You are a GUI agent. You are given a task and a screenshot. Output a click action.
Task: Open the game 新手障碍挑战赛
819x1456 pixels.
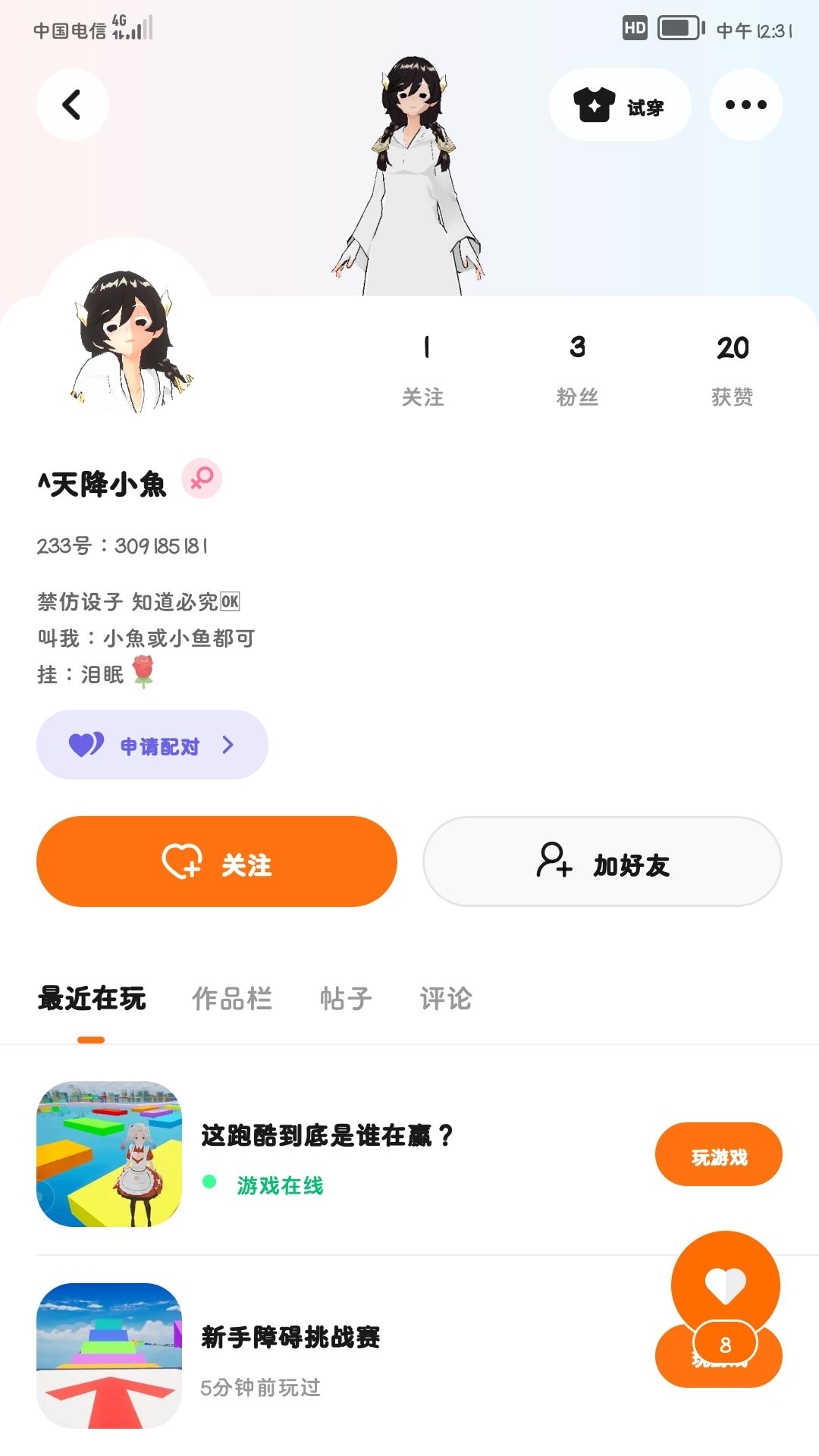pos(290,1337)
